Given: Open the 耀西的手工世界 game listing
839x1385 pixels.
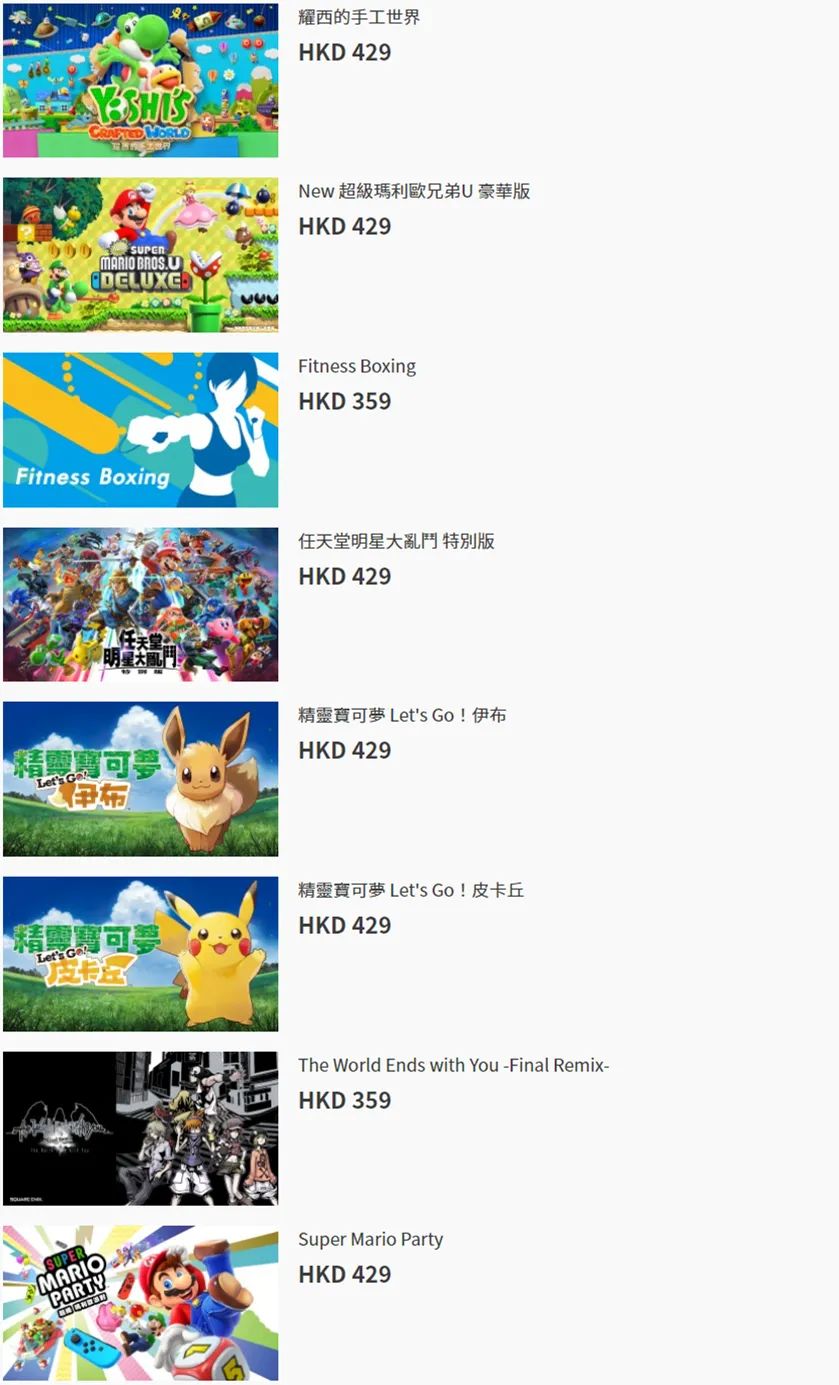Looking at the screenshot, I should pyautogui.click(x=359, y=17).
